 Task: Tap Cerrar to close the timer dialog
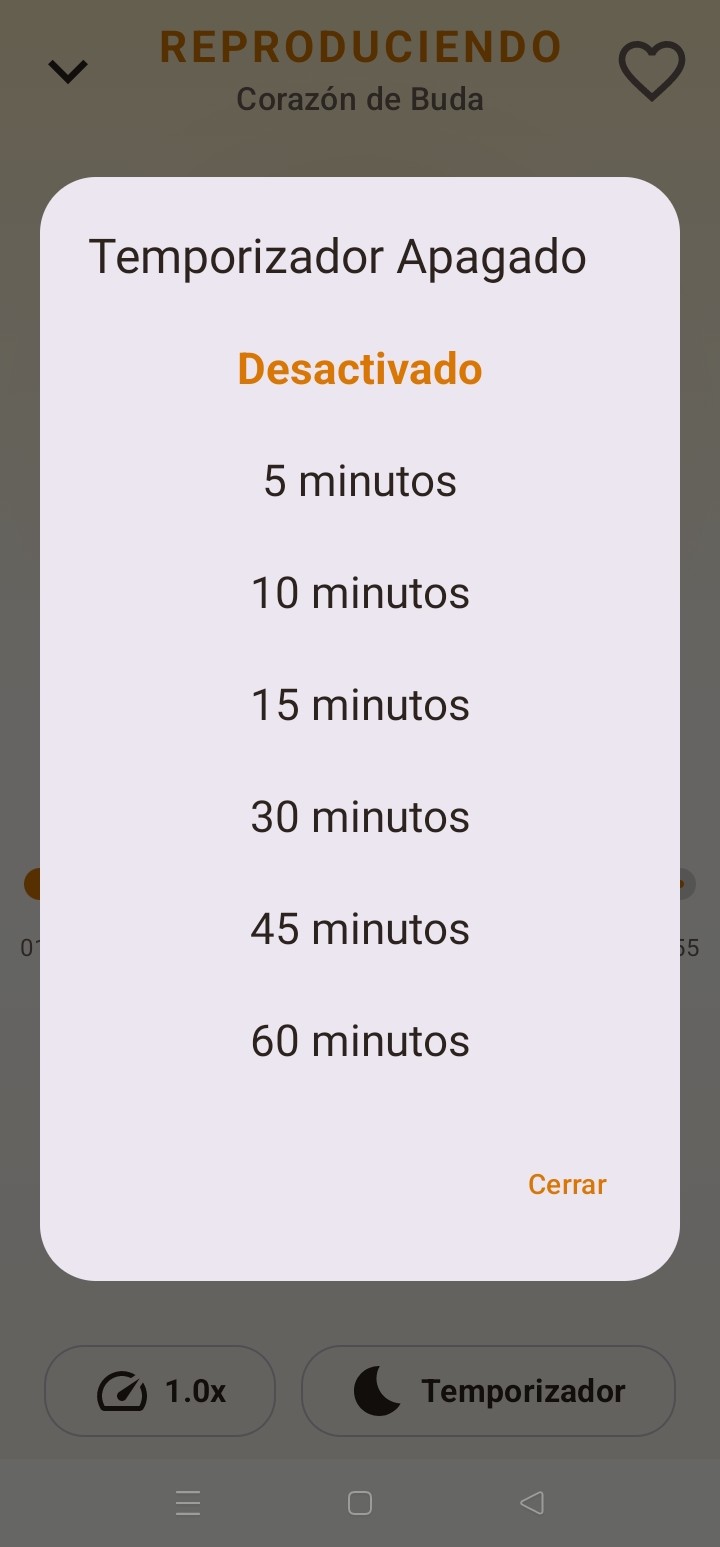pyautogui.click(x=567, y=1184)
